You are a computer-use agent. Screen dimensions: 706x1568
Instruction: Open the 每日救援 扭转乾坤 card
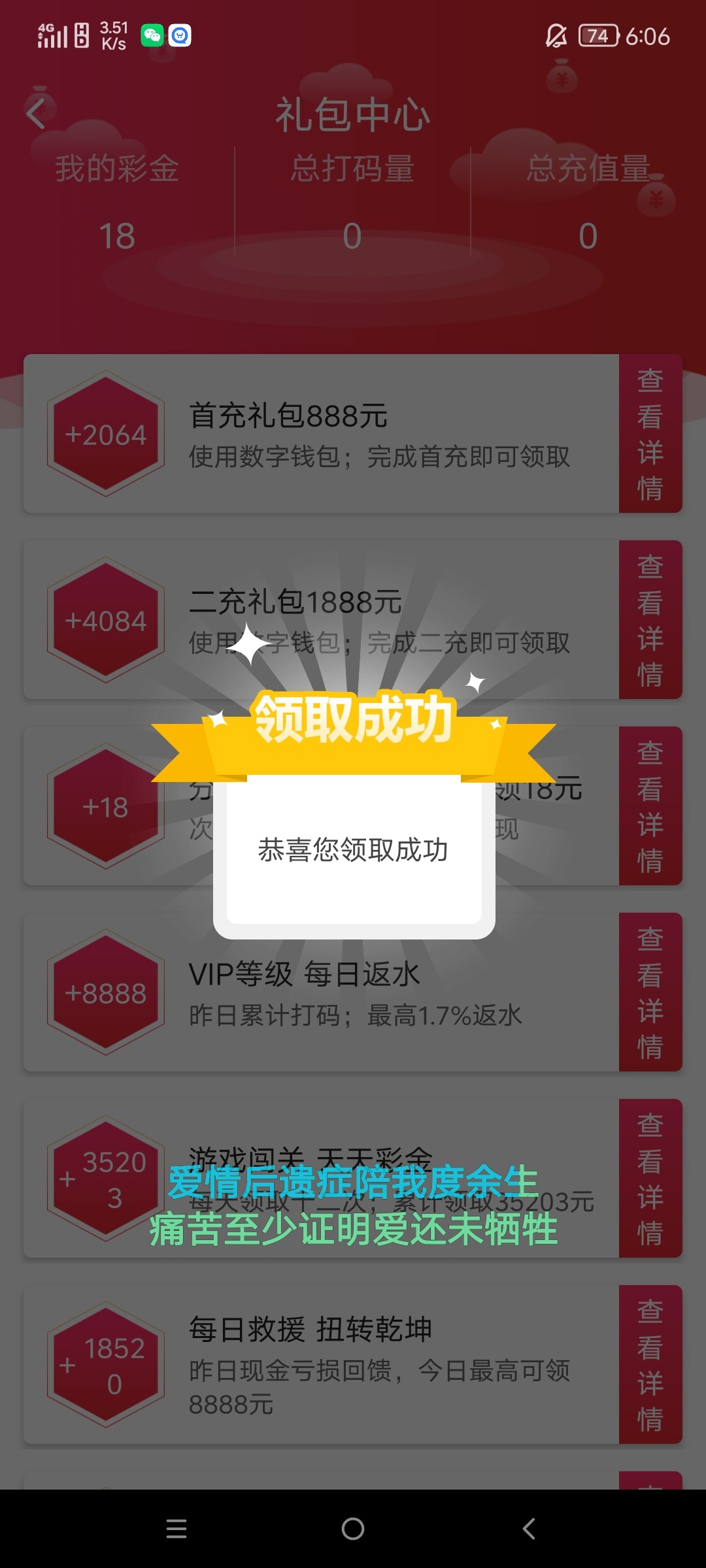(x=320, y=1364)
